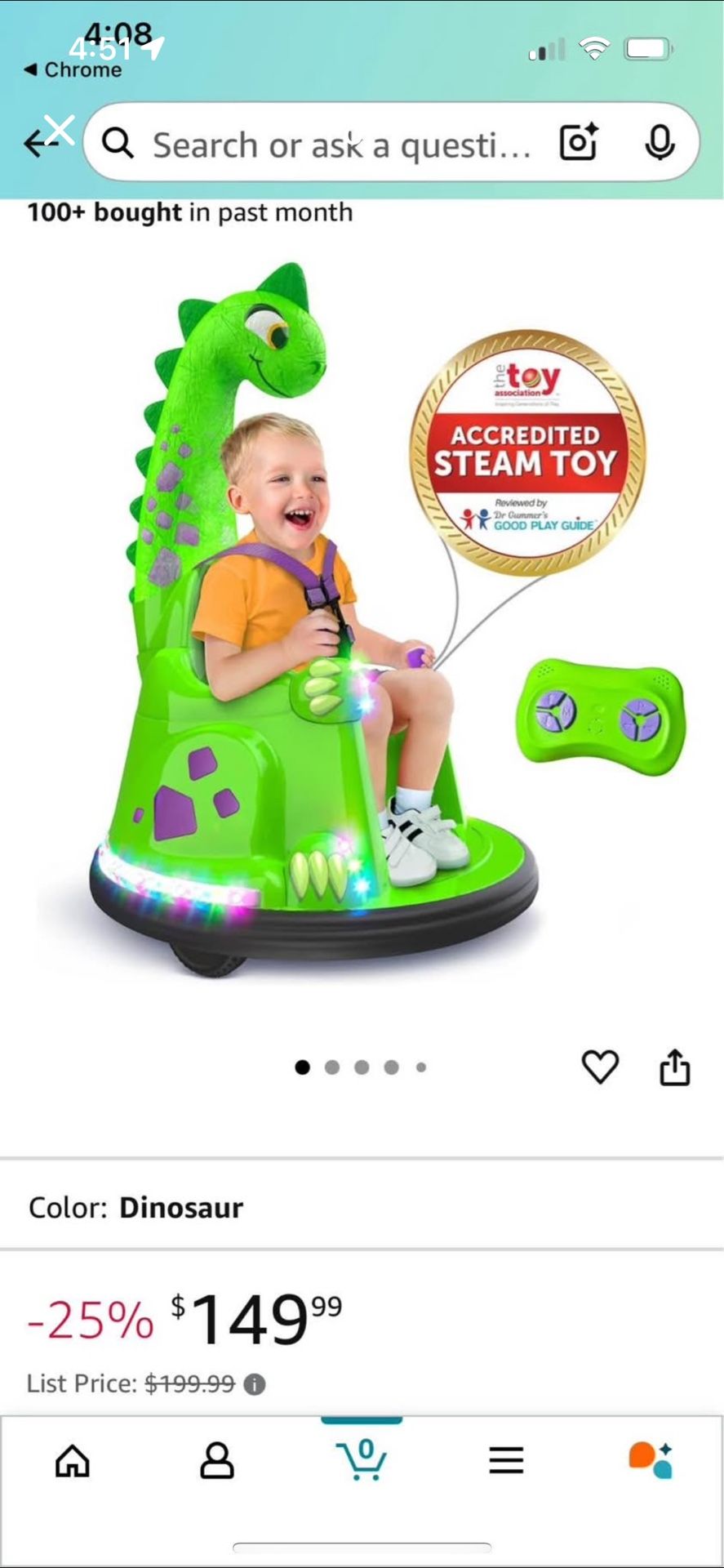Screen dimensions: 724x1568
Task: Open the account profile tab
Action: tap(217, 1461)
